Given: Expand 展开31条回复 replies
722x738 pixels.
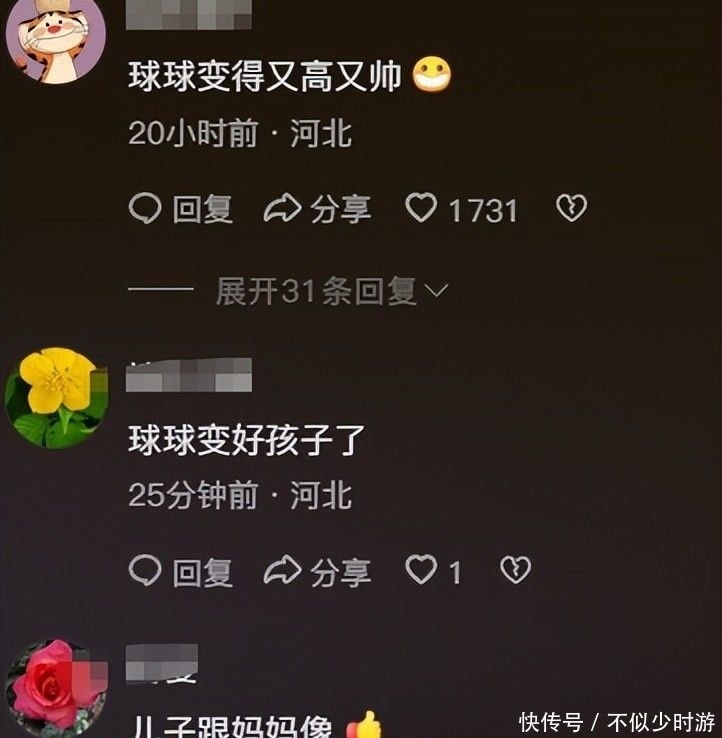Looking at the screenshot, I should coord(332,292).
